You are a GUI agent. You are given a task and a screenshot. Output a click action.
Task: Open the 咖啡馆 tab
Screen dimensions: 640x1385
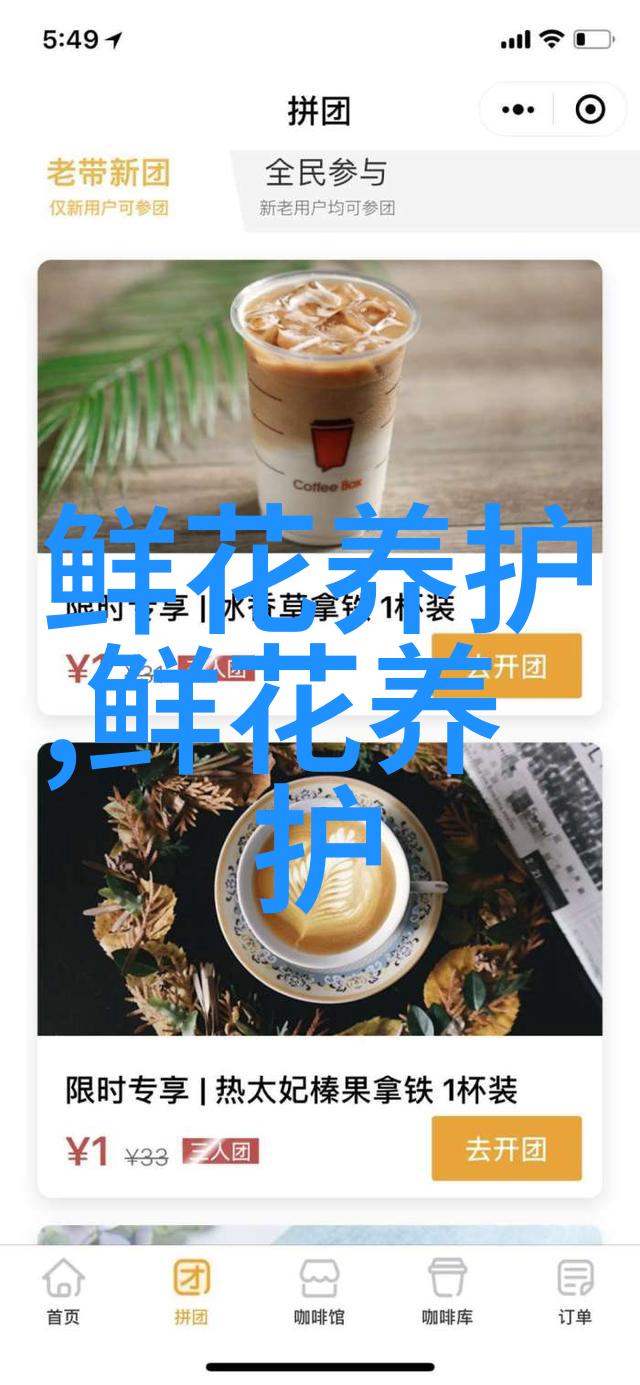(x=319, y=1292)
